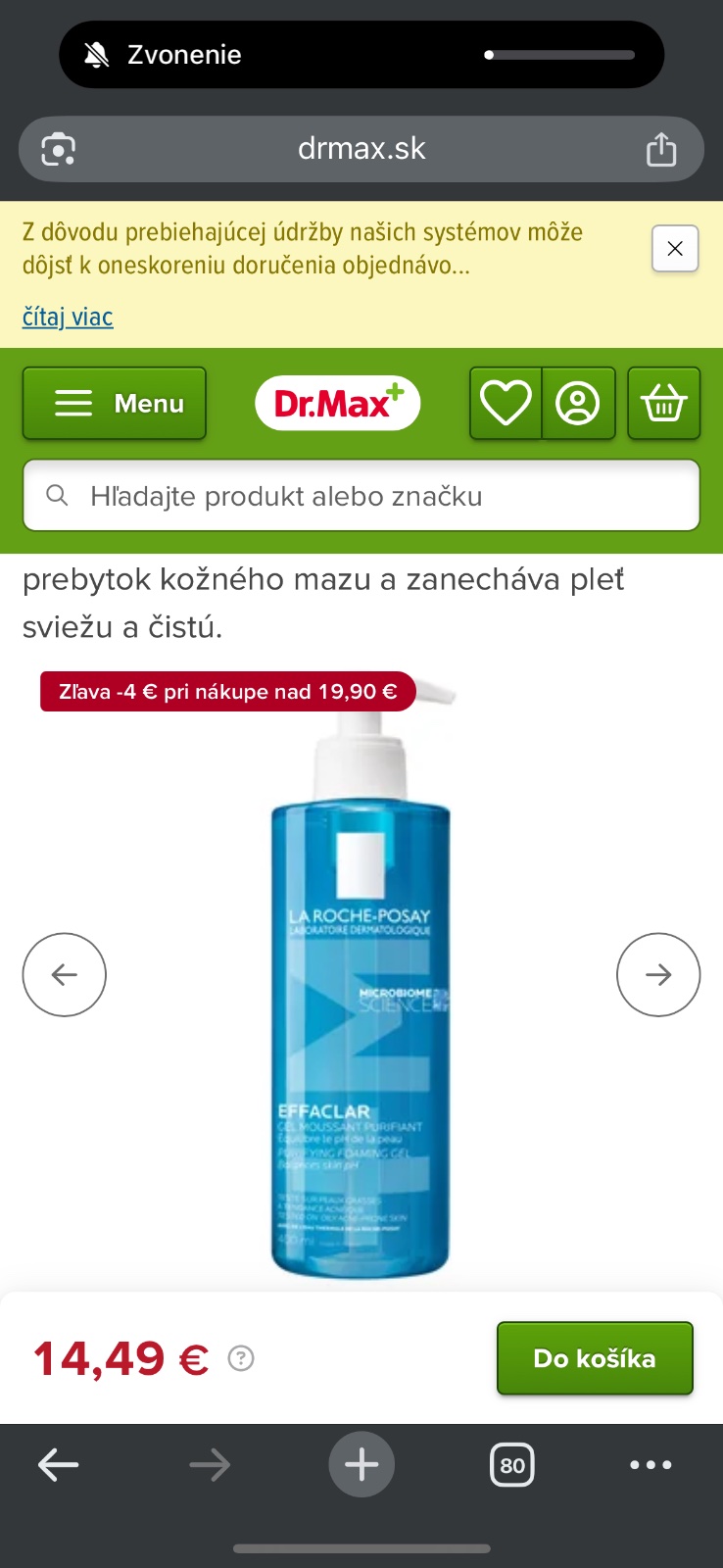Image resolution: width=723 pixels, height=1568 pixels.
Task: Go to Dr.Max homepage via logo
Action: click(x=338, y=403)
